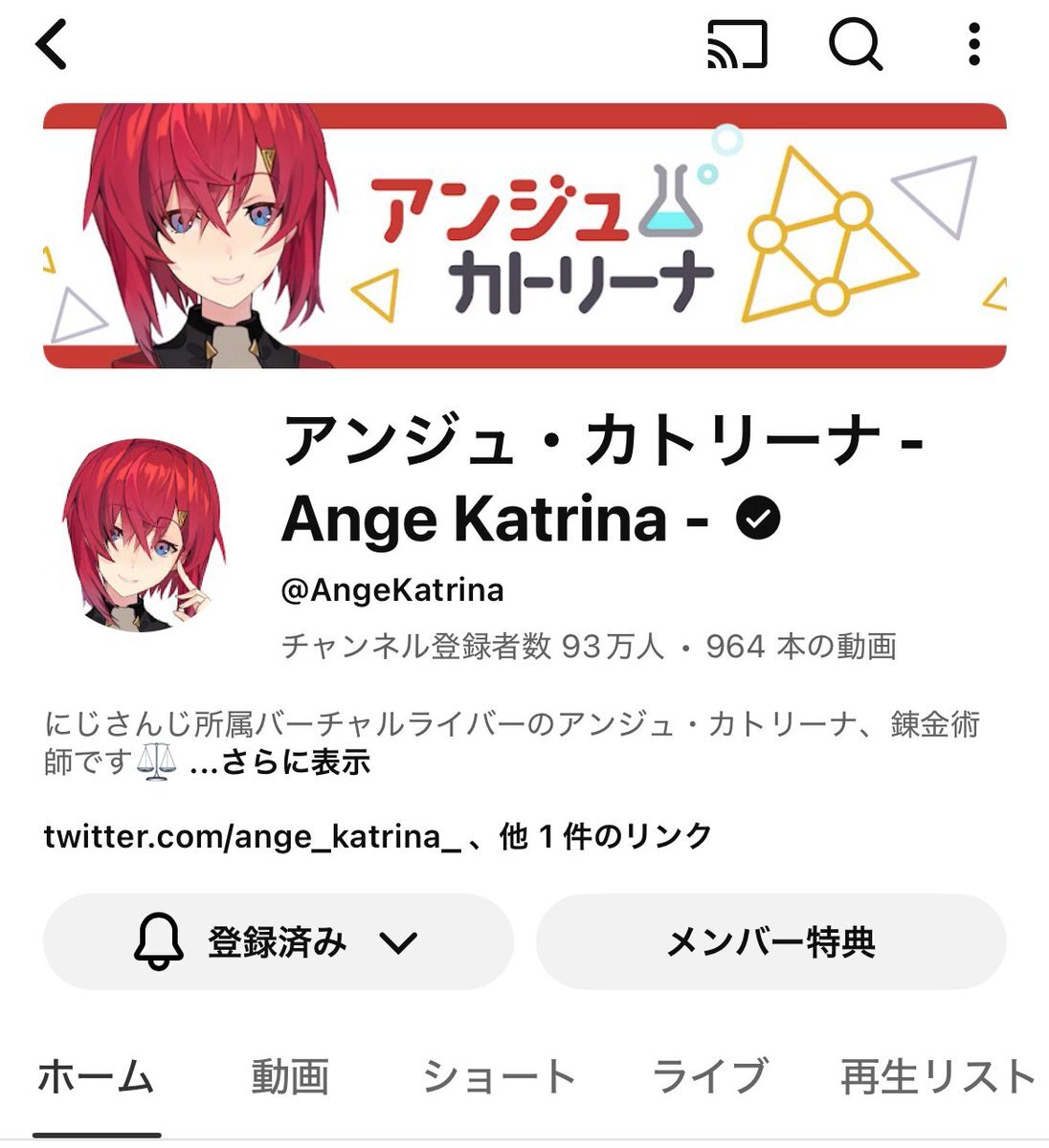Open the 登録済み subscription options
The height and width of the screenshot is (1148, 1049).
click(278, 942)
